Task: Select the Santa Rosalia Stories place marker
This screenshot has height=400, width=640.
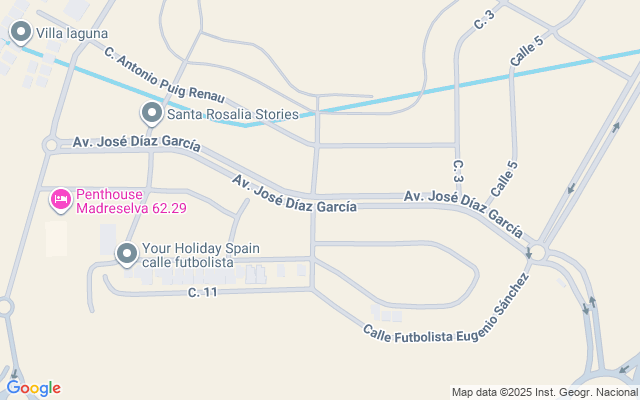Action: 151,113
